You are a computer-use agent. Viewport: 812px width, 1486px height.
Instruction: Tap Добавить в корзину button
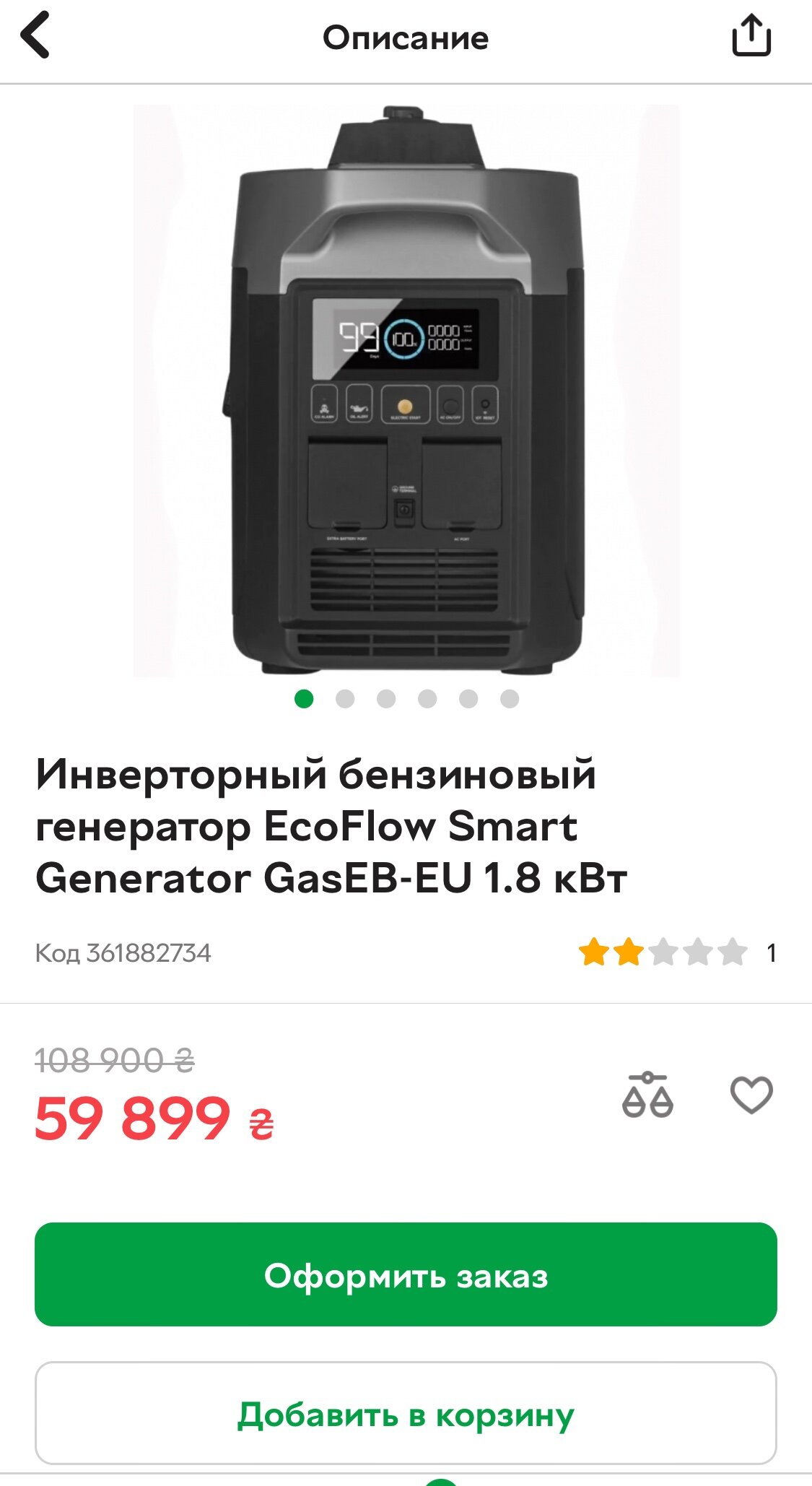pos(406,1413)
